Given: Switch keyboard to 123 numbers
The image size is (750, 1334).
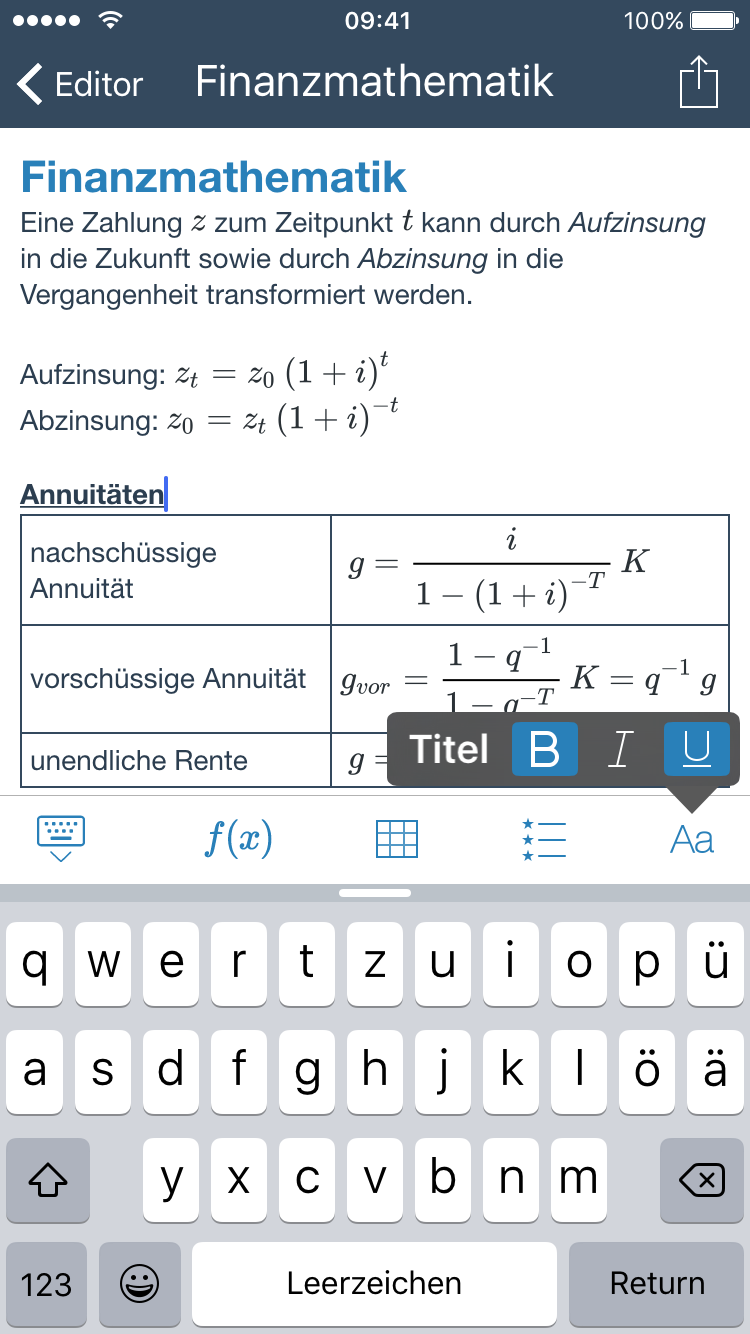Looking at the screenshot, I should (46, 1284).
